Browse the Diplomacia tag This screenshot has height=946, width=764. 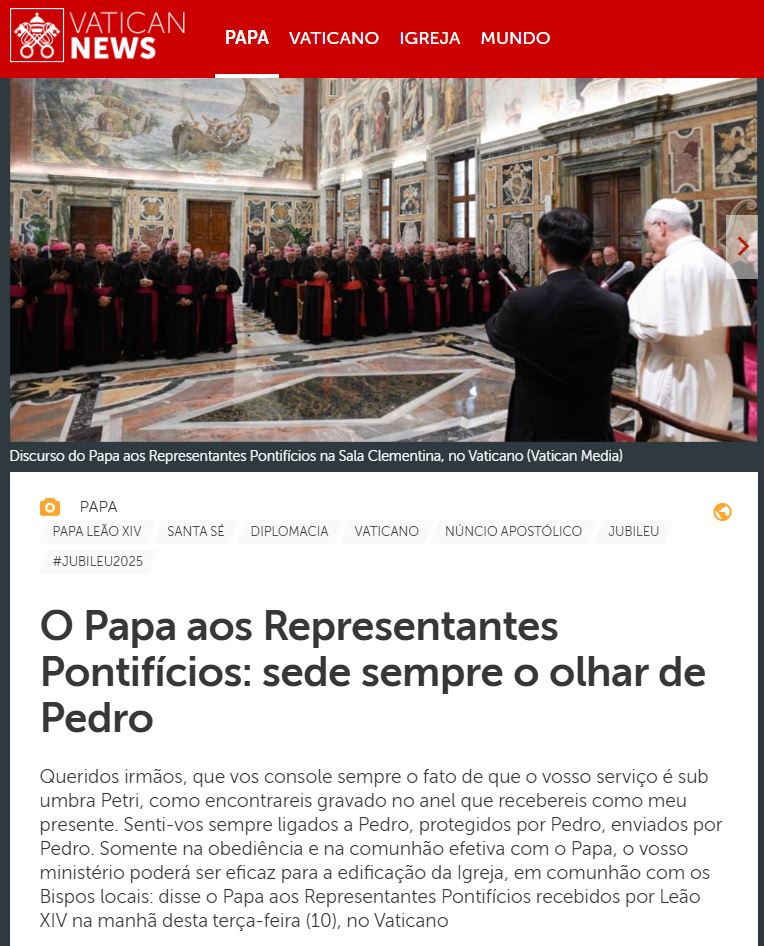[x=289, y=531]
